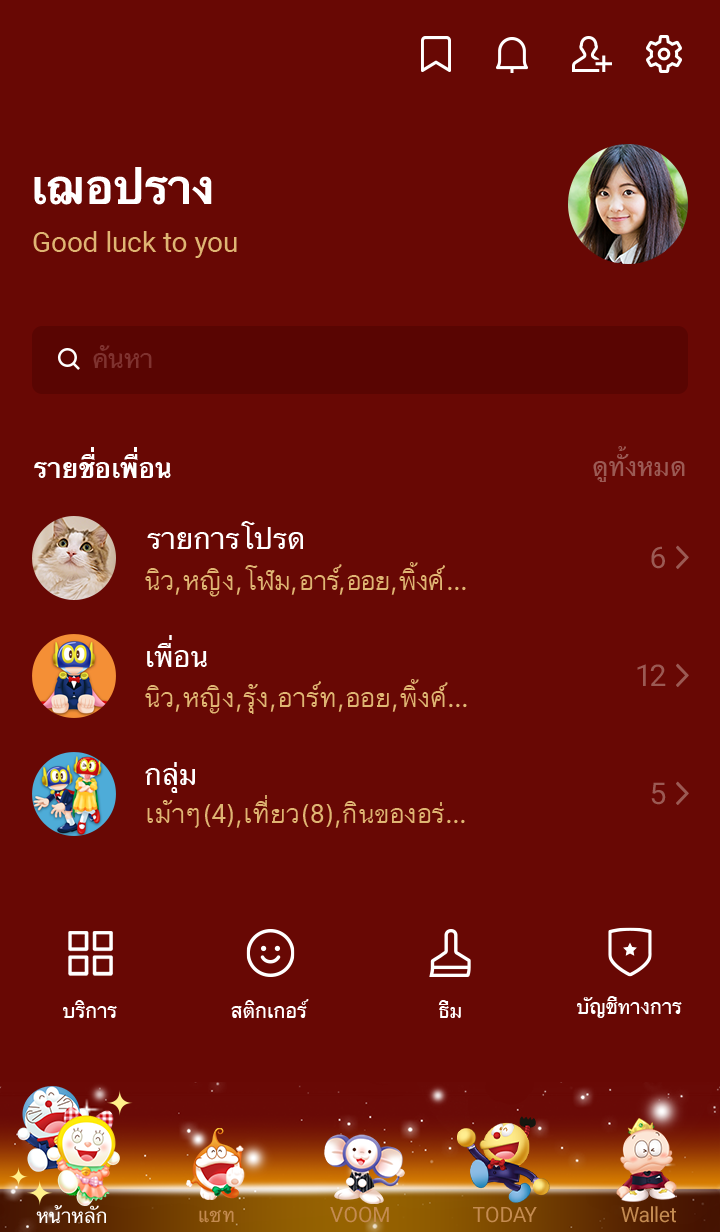Open the profile photo of เฌอปราง

click(x=628, y=204)
